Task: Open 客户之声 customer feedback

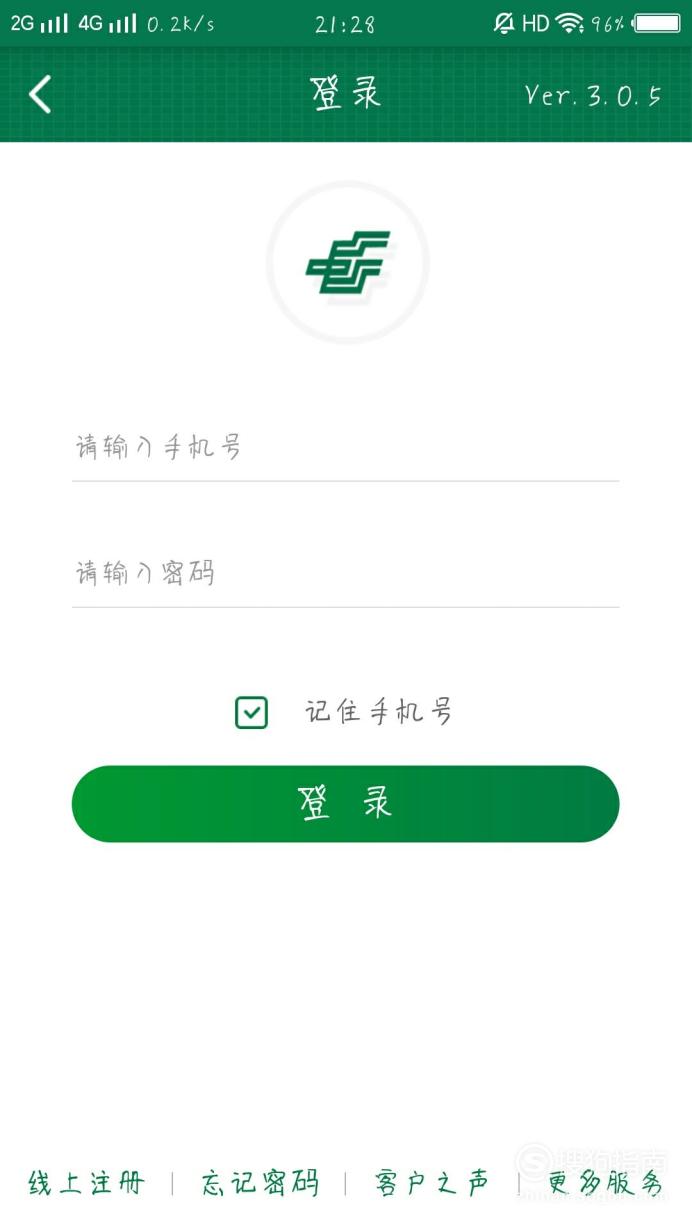Action: [x=432, y=1184]
